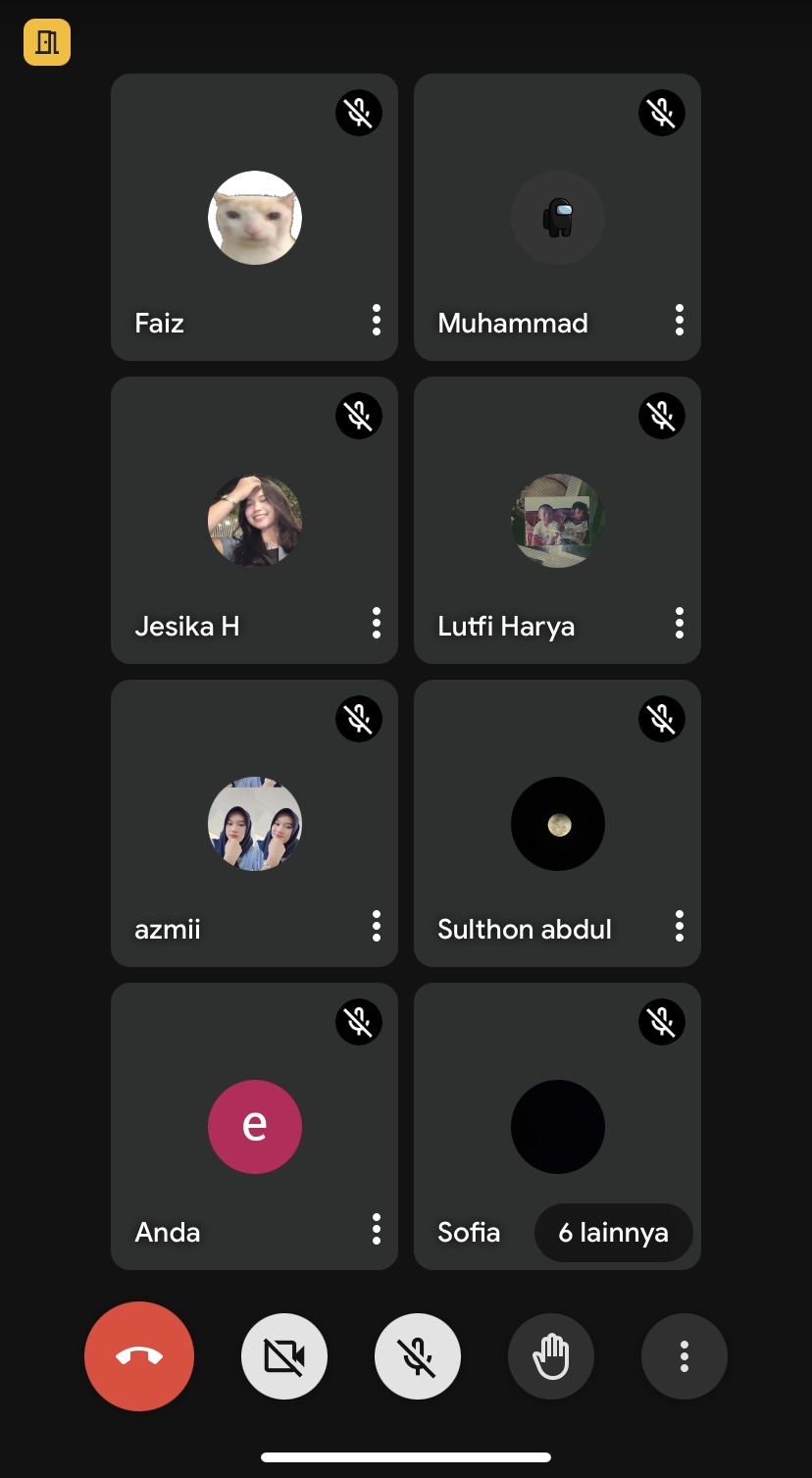Select Sulthon abdul's participant tile
The image size is (812, 1478).
point(557,824)
